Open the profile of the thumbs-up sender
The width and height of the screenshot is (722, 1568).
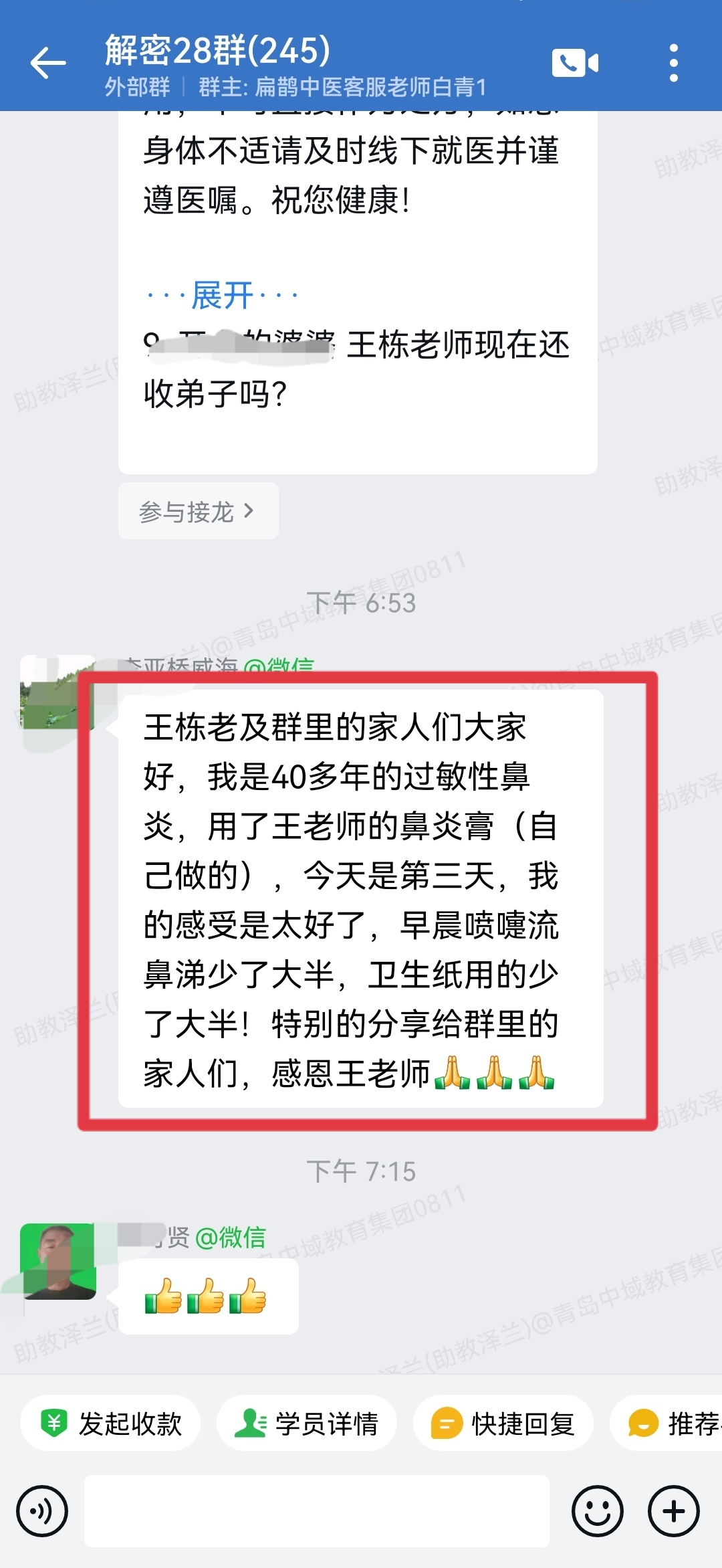point(58,1262)
